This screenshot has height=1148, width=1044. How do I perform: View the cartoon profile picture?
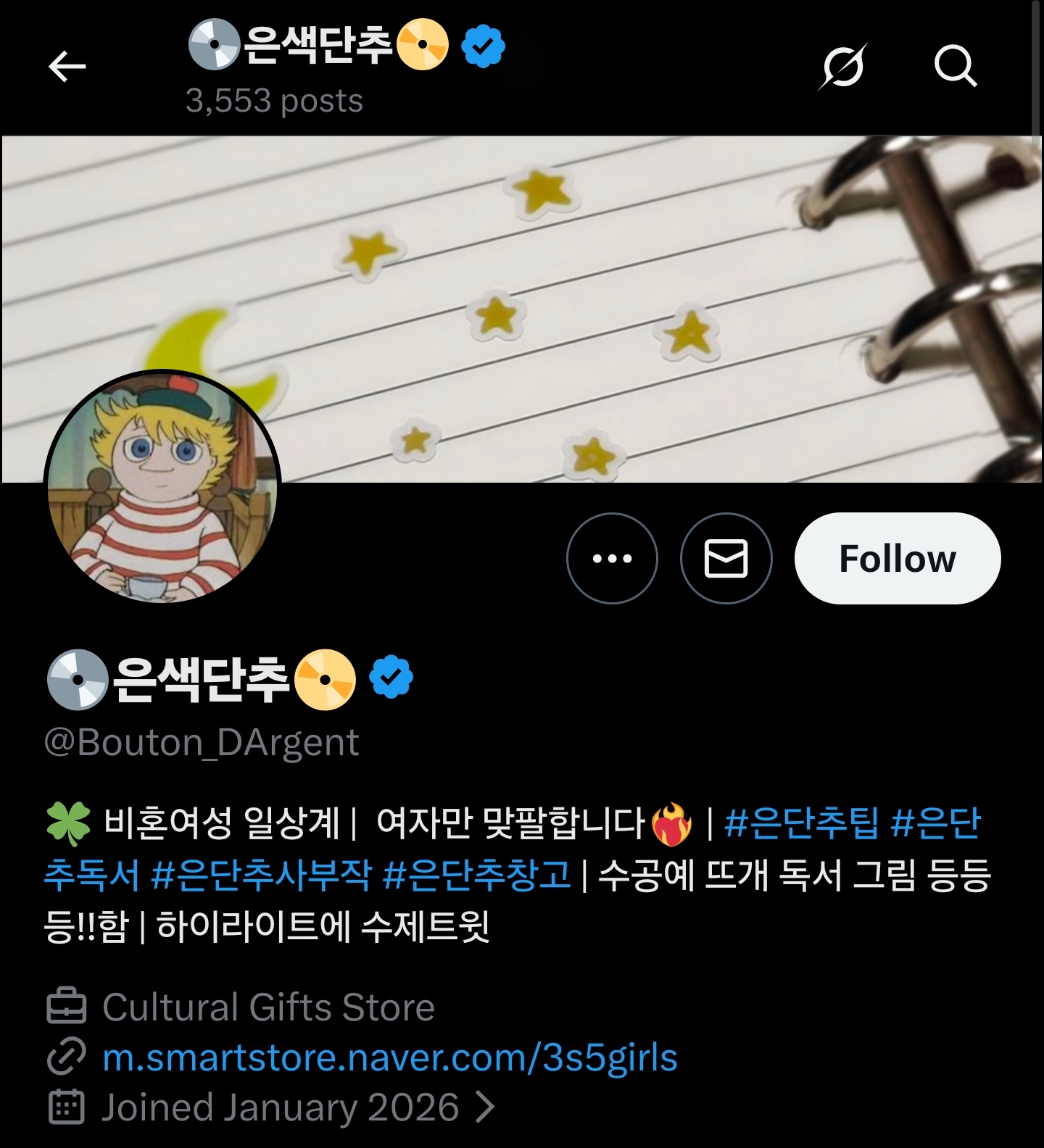162,487
